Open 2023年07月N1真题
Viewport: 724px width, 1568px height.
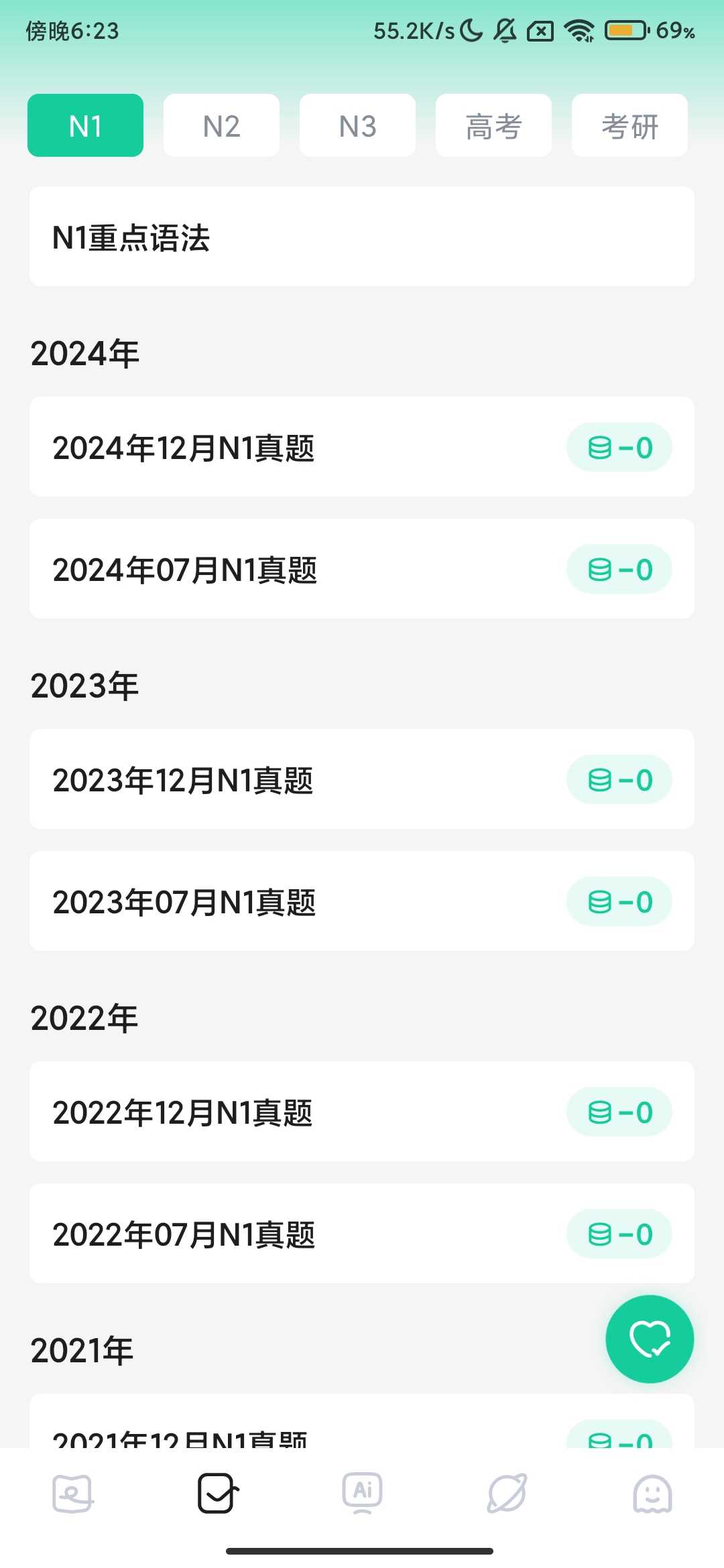click(x=361, y=901)
